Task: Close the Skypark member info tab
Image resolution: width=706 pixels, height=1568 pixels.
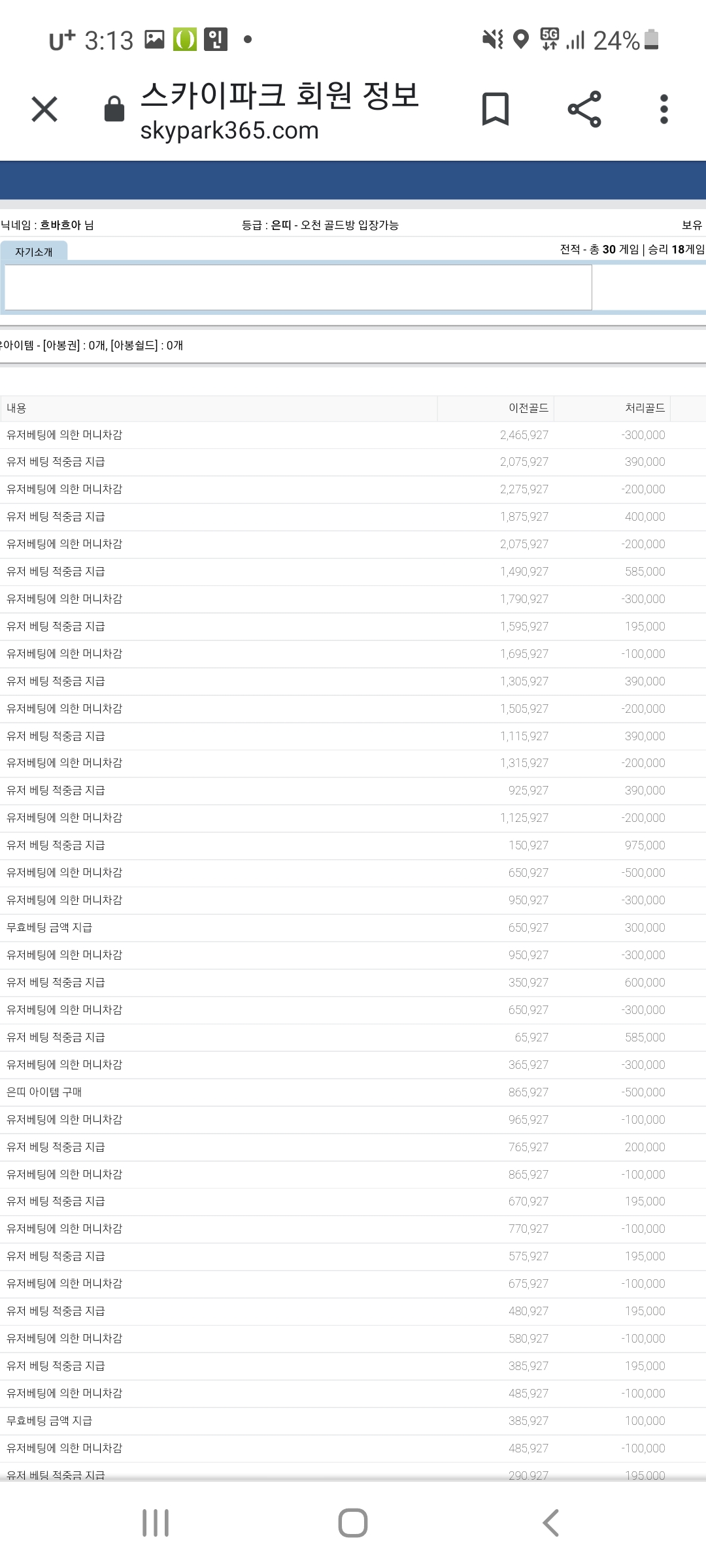Action: (x=44, y=109)
